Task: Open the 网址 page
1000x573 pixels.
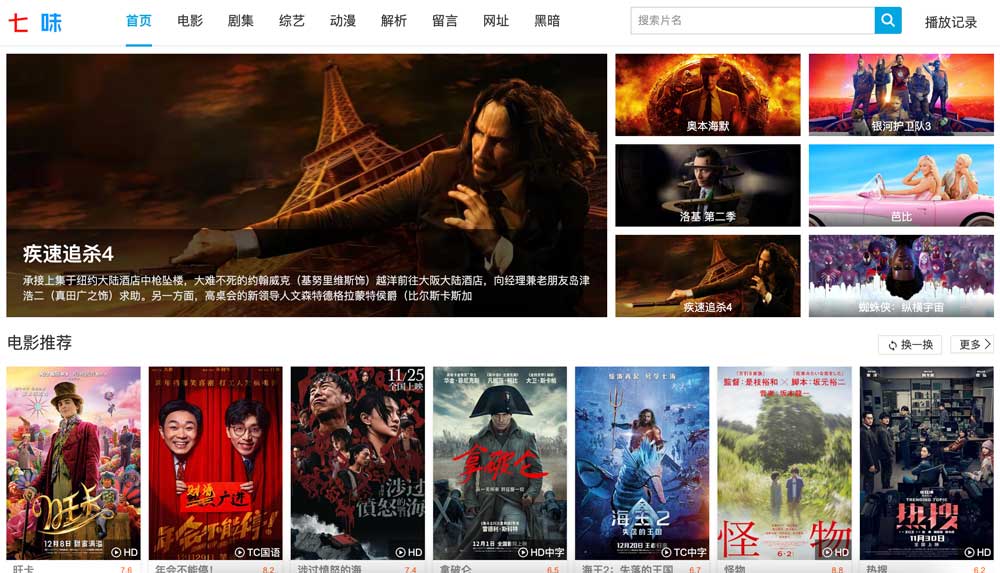Action: coord(496,21)
